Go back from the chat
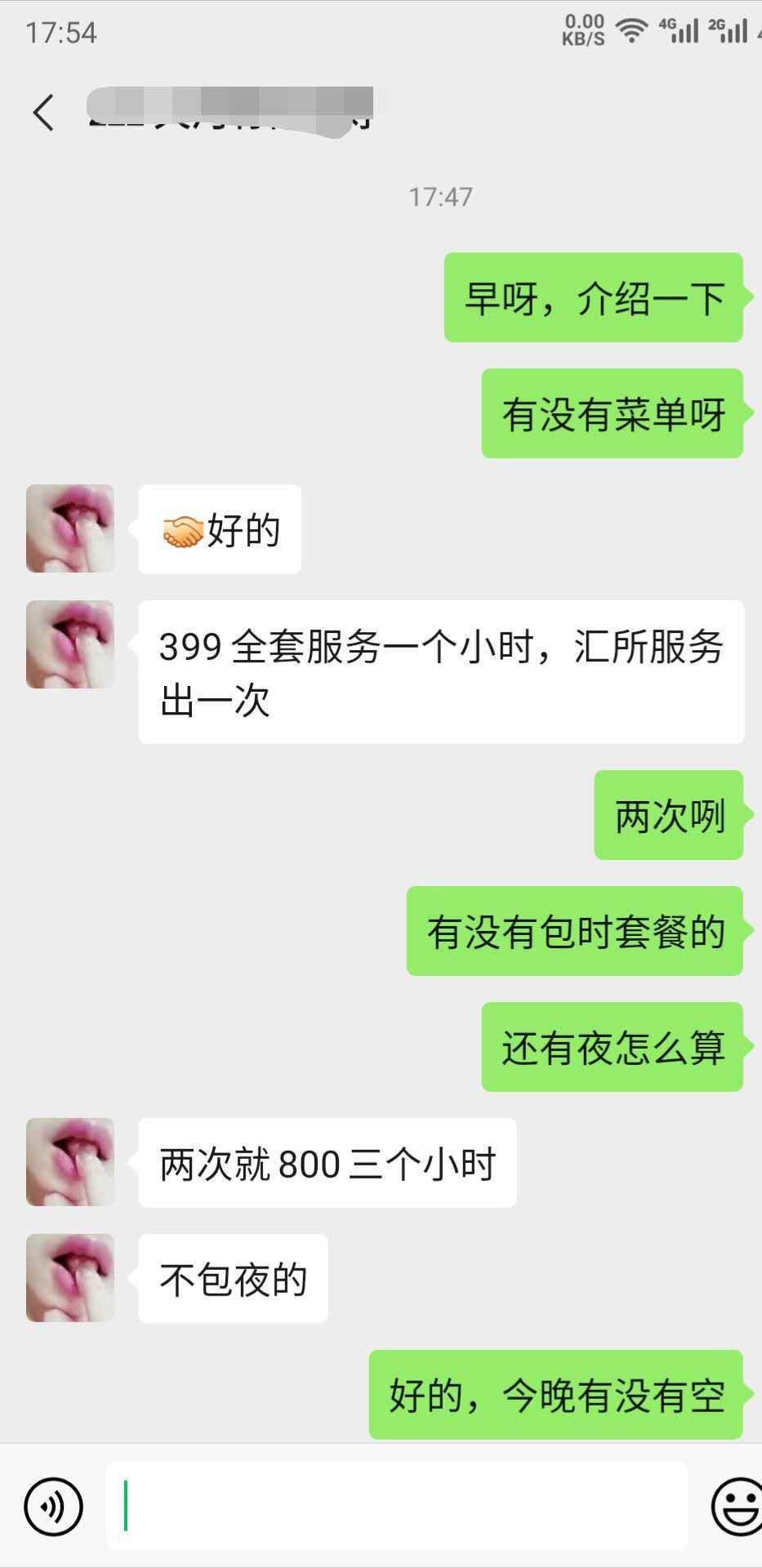This screenshot has width=762, height=1568. [44, 113]
